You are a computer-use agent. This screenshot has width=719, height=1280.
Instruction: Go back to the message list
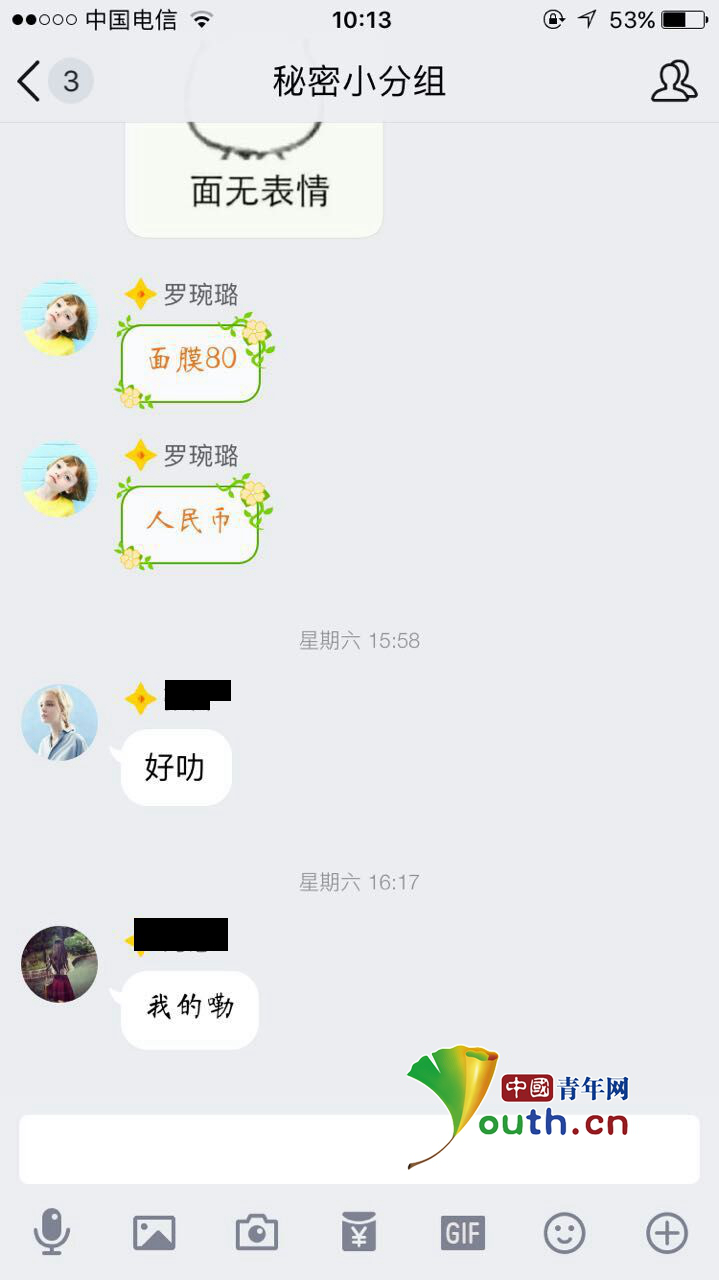tap(30, 81)
